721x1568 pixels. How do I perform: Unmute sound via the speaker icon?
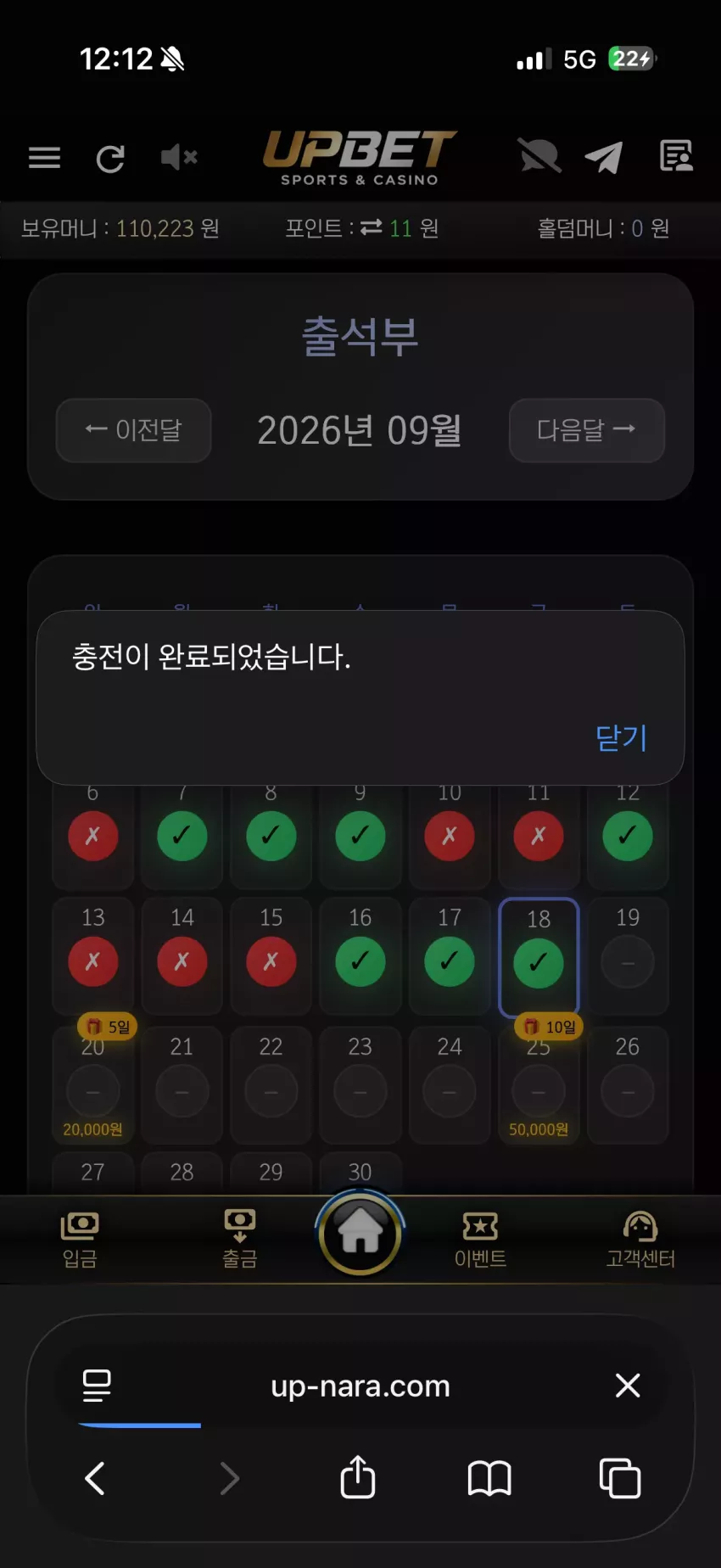[x=179, y=157]
